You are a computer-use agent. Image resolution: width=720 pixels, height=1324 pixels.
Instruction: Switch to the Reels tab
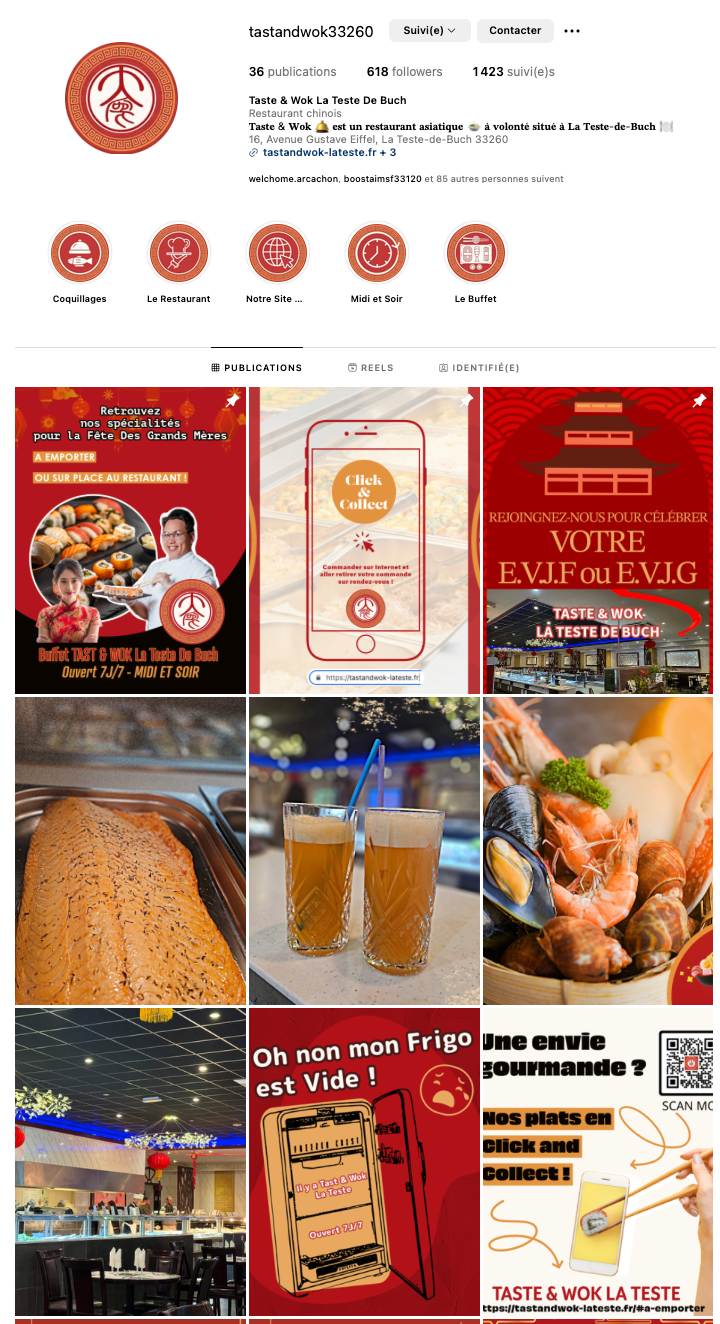[371, 368]
